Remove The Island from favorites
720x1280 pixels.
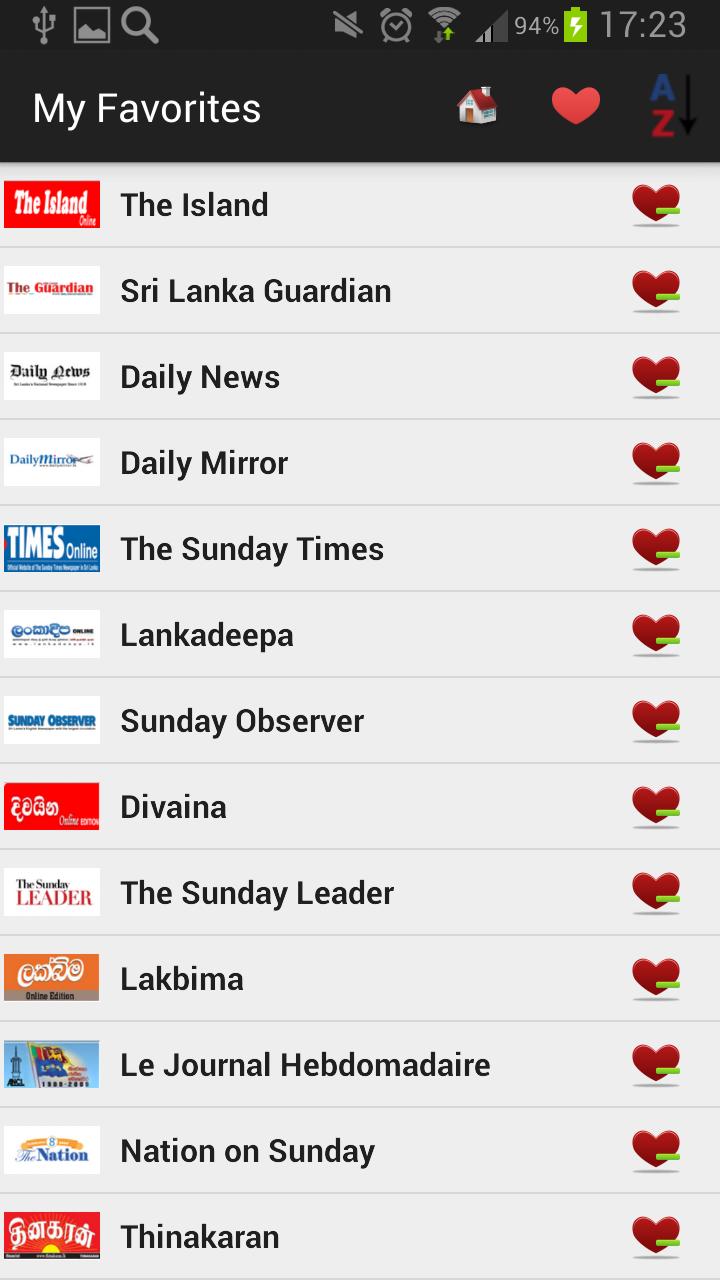click(x=655, y=204)
